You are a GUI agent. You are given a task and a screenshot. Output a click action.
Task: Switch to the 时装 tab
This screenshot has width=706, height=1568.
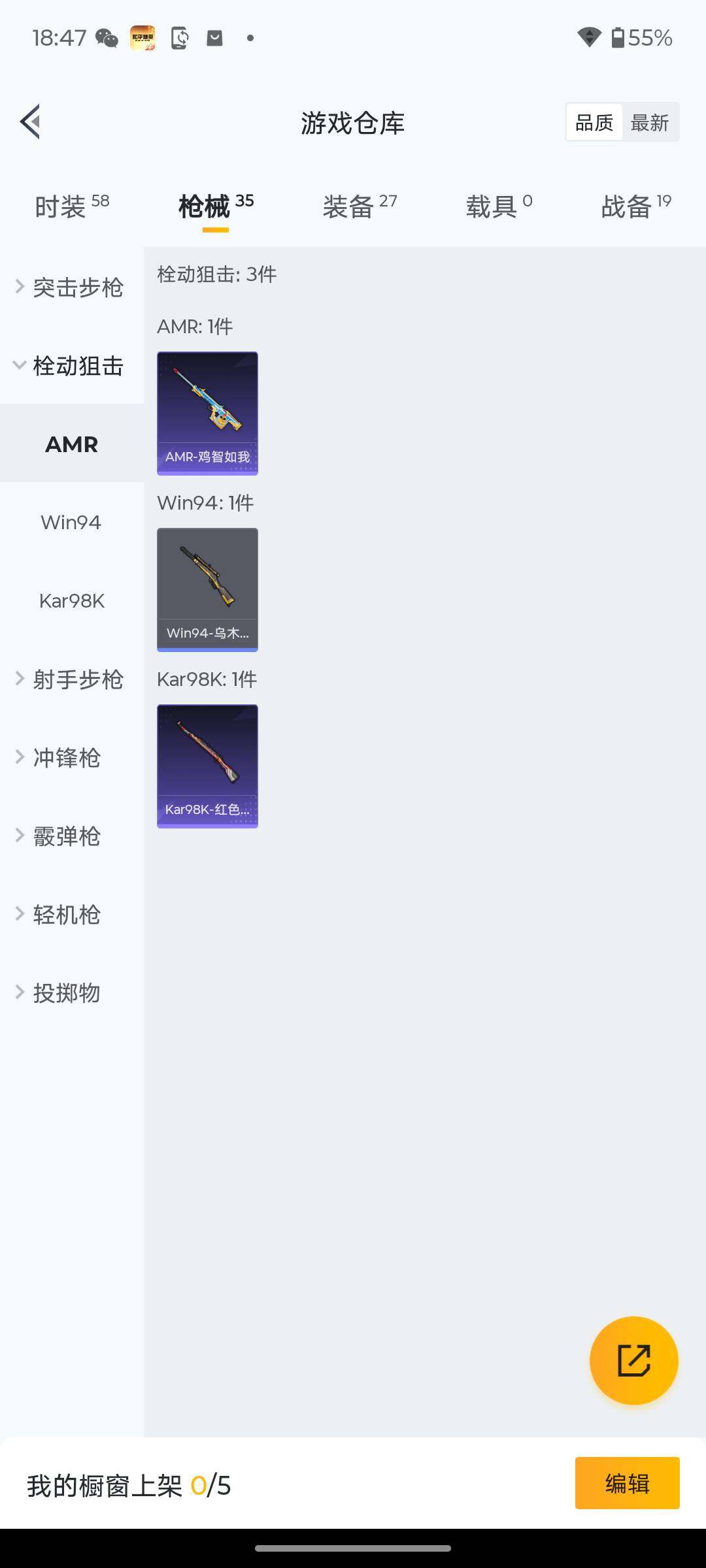click(72, 206)
